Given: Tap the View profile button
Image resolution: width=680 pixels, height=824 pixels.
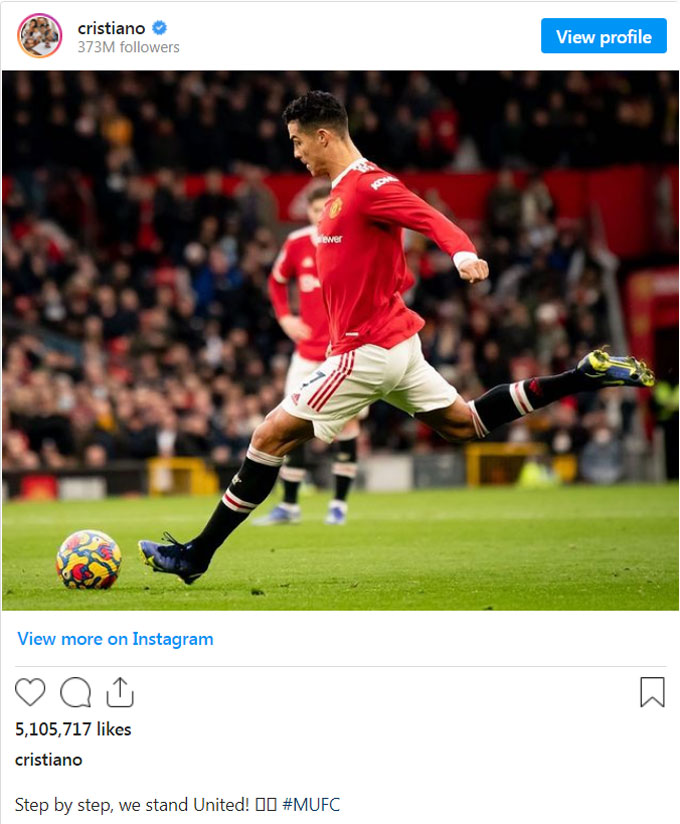Looking at the screenshot, I should coord(603,37).
